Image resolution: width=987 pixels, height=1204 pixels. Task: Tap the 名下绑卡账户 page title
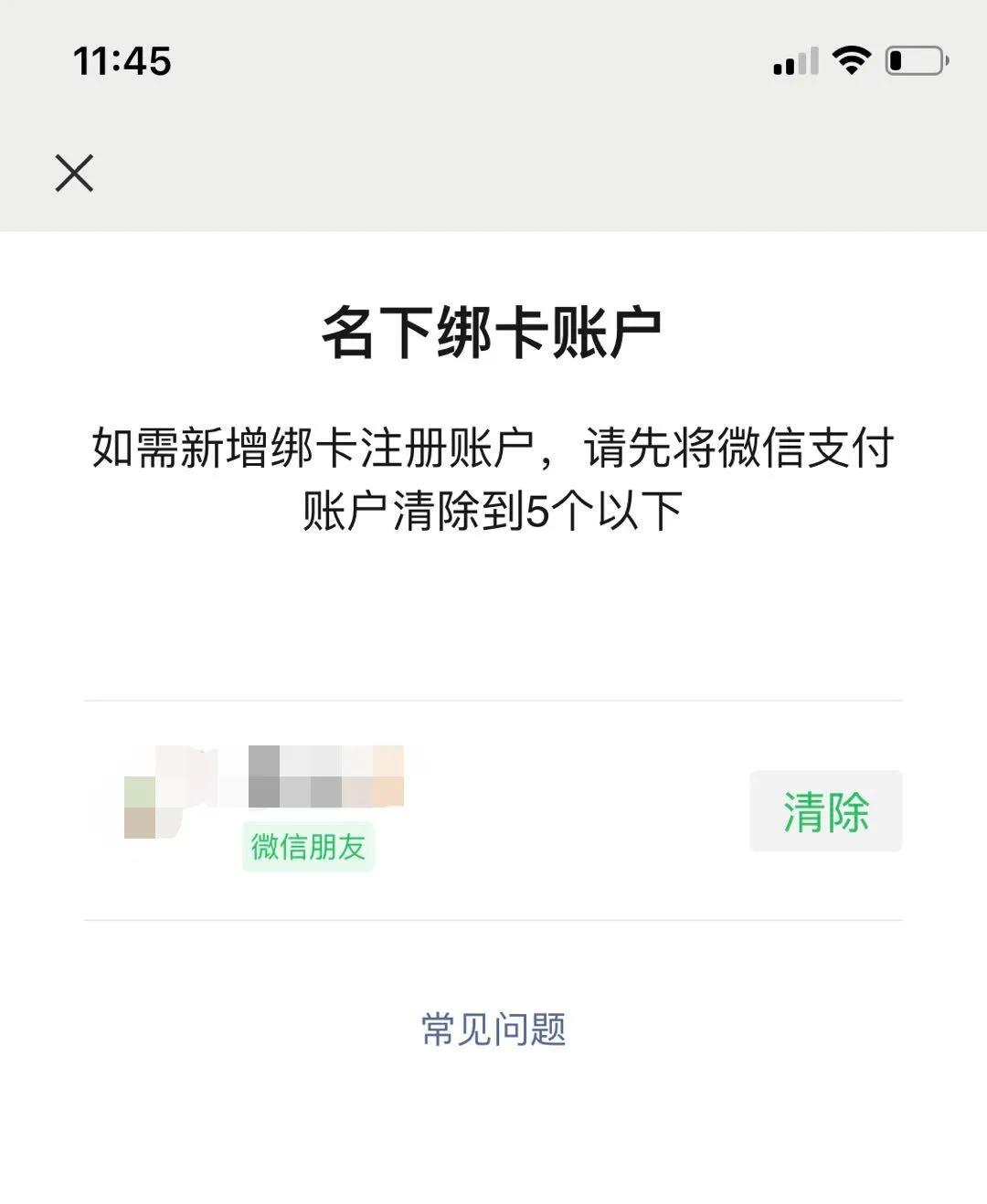click(493, 333)
